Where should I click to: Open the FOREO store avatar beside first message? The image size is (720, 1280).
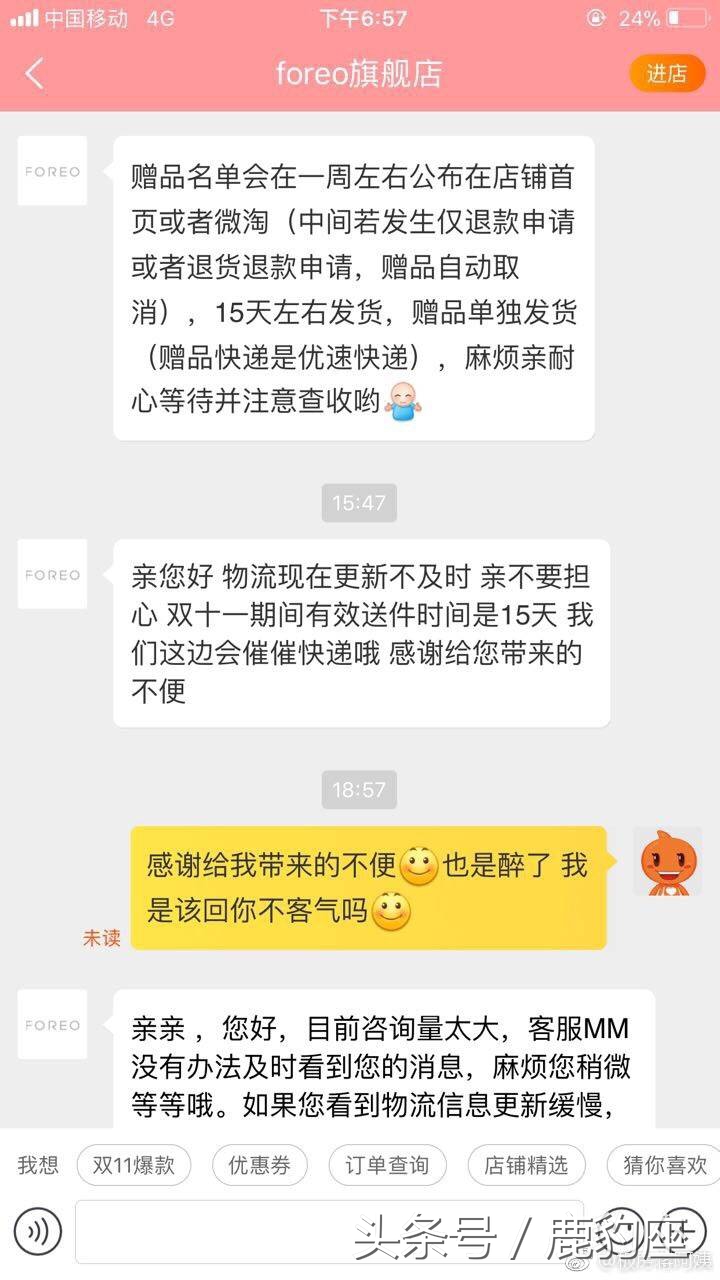(x=51, y=171)
